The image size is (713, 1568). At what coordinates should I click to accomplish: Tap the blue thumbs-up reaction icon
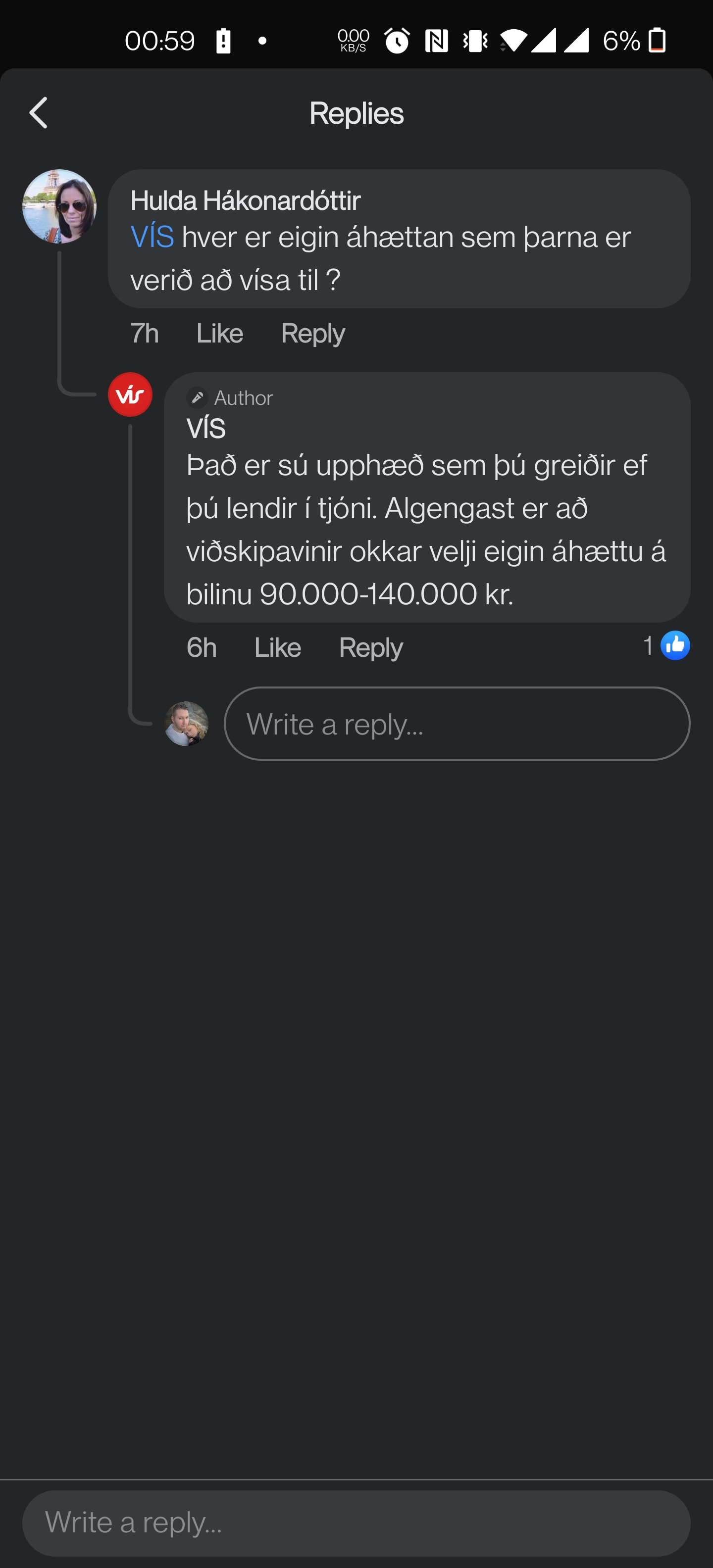click(676, 646)
